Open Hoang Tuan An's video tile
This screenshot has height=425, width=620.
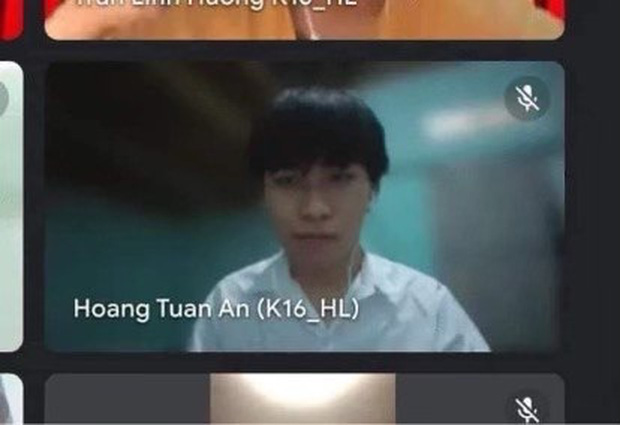click(x=304, y=206)
